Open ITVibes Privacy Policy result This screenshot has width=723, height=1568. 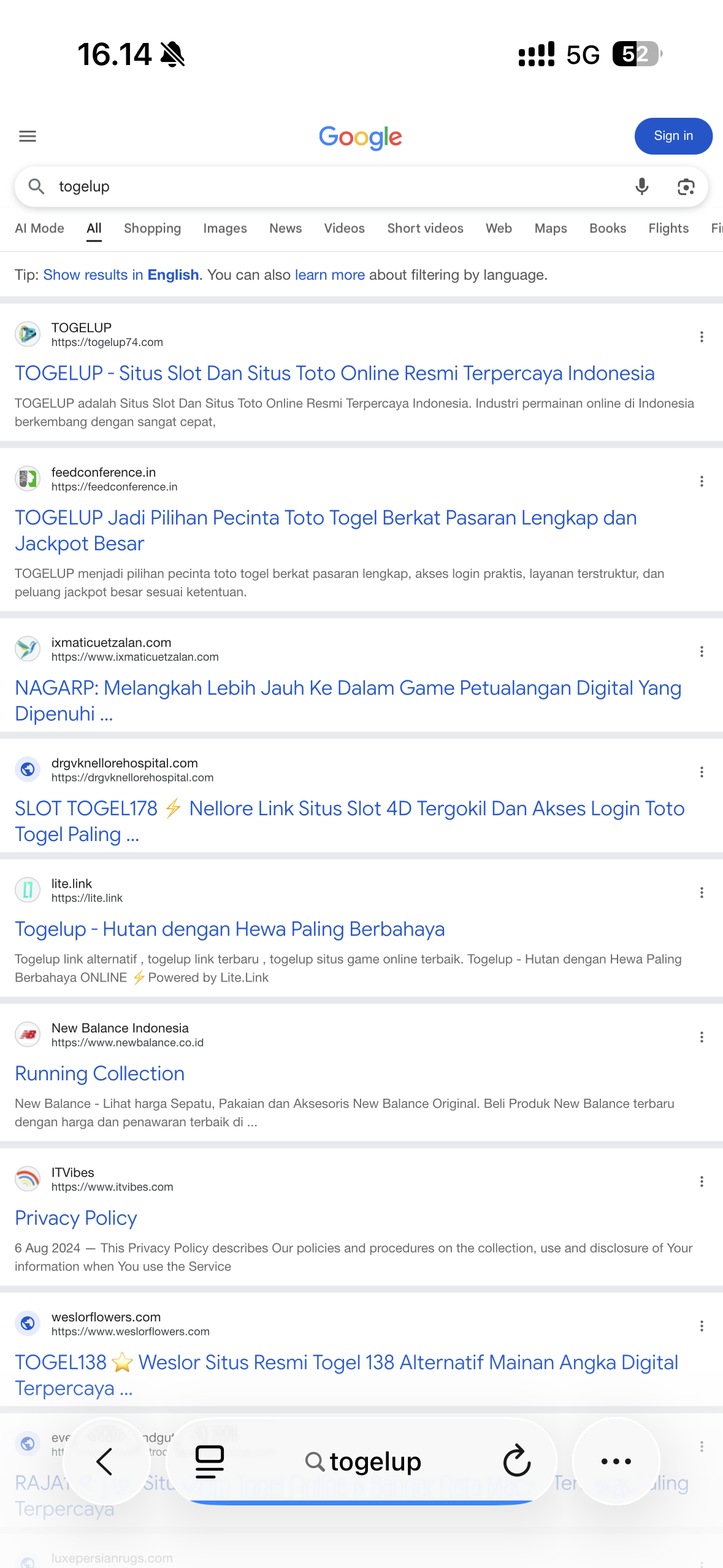coord(76,1218)
